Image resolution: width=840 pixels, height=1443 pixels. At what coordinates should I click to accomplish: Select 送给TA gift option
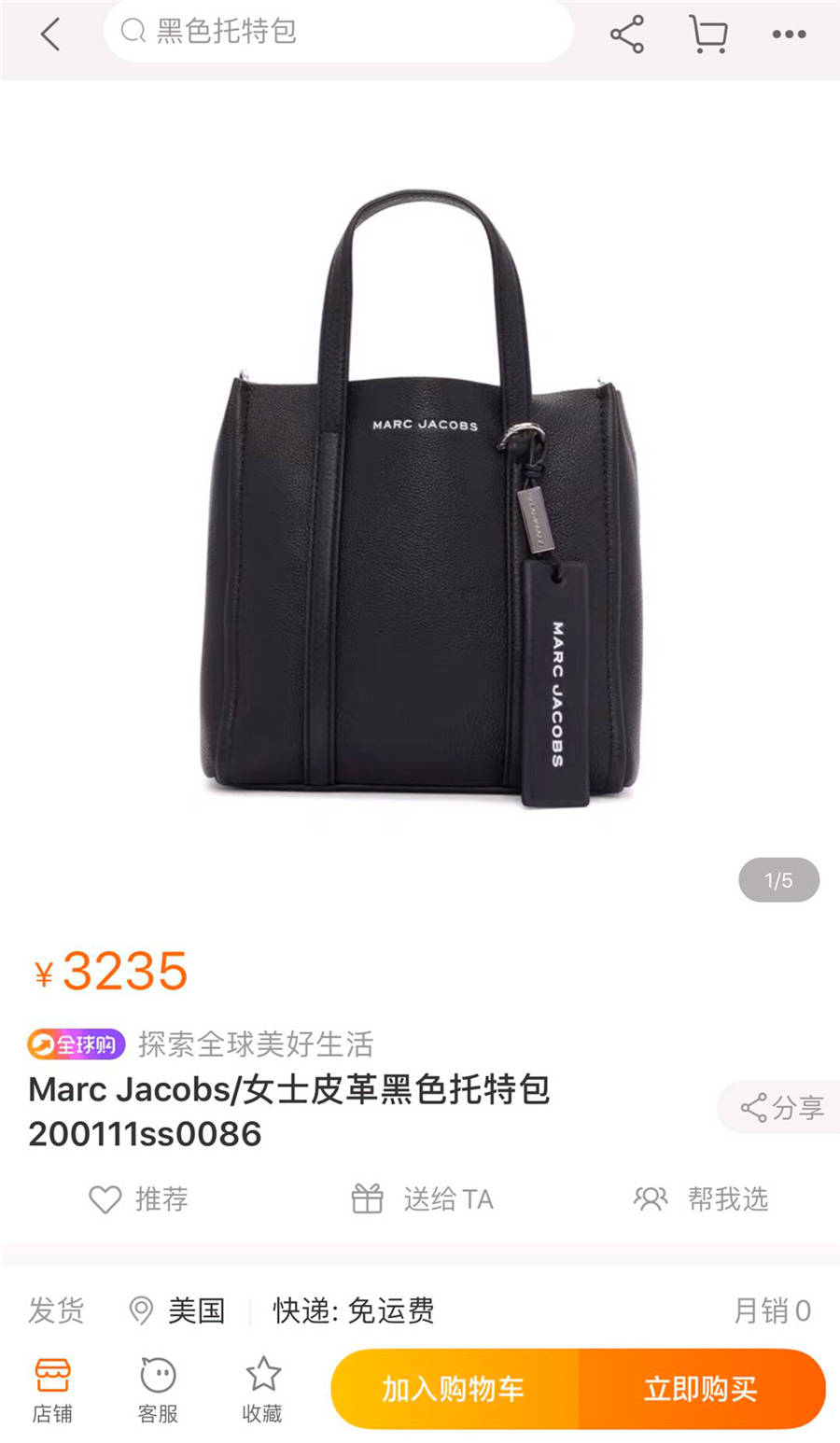(x=422, y=1198)
